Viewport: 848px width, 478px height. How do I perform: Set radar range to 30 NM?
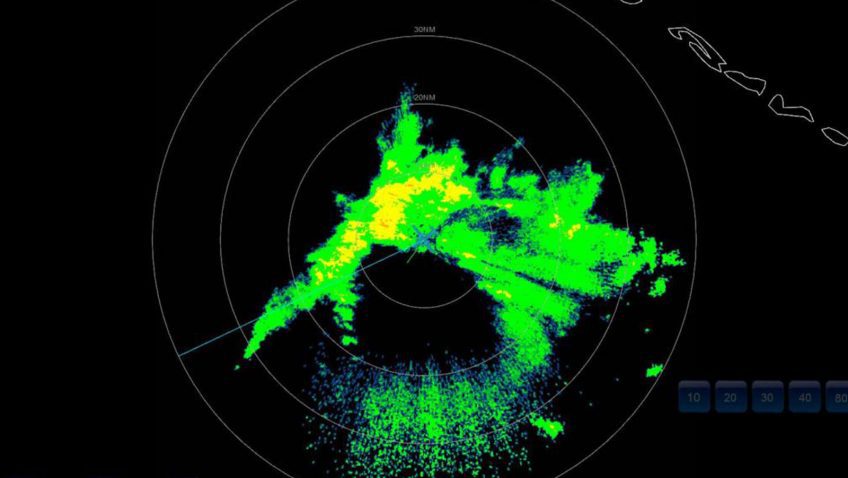tap(767, 397)
